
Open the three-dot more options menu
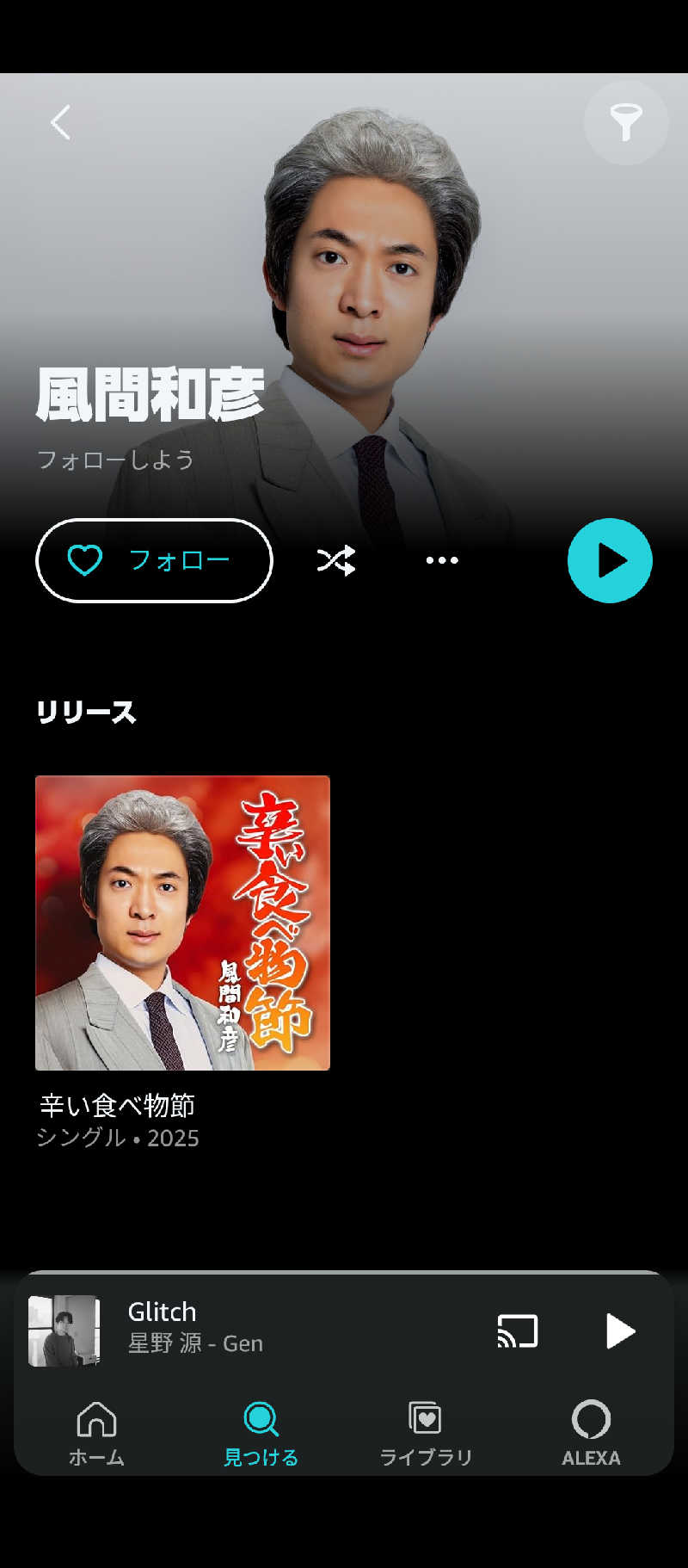coord(442,560)
